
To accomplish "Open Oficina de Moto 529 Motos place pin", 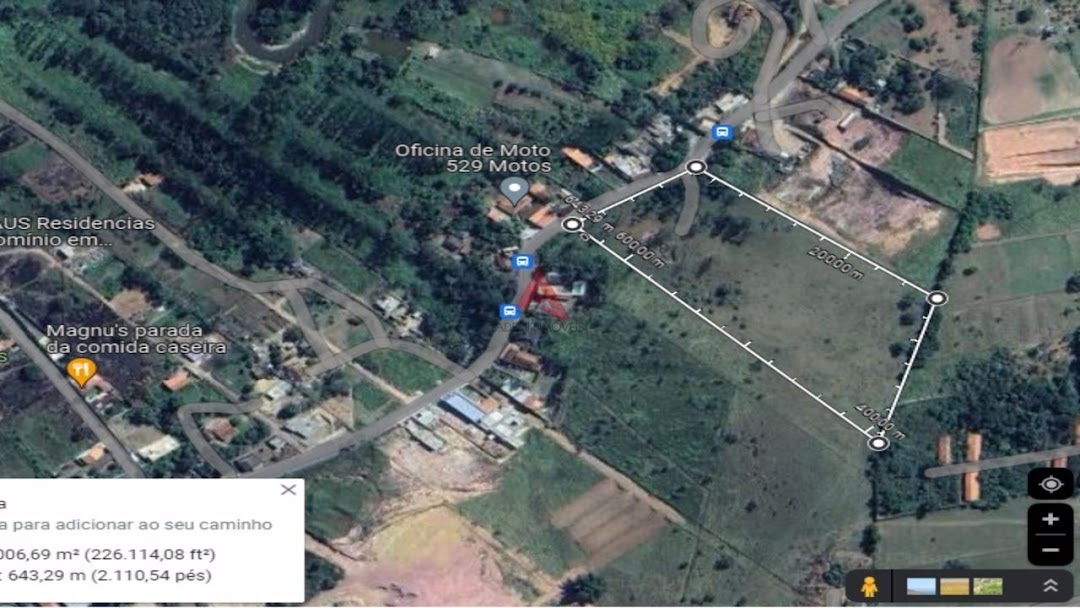I will [x=514, y=189].
